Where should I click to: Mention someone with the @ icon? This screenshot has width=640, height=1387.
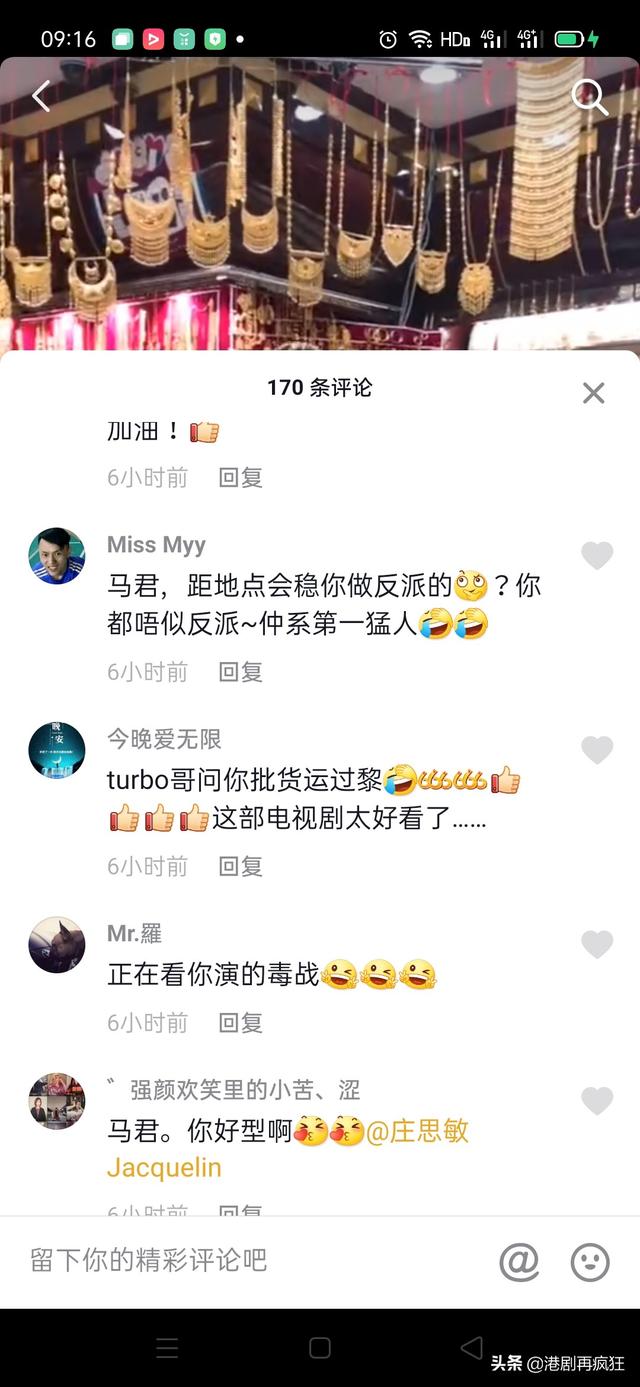point(519,1261)
